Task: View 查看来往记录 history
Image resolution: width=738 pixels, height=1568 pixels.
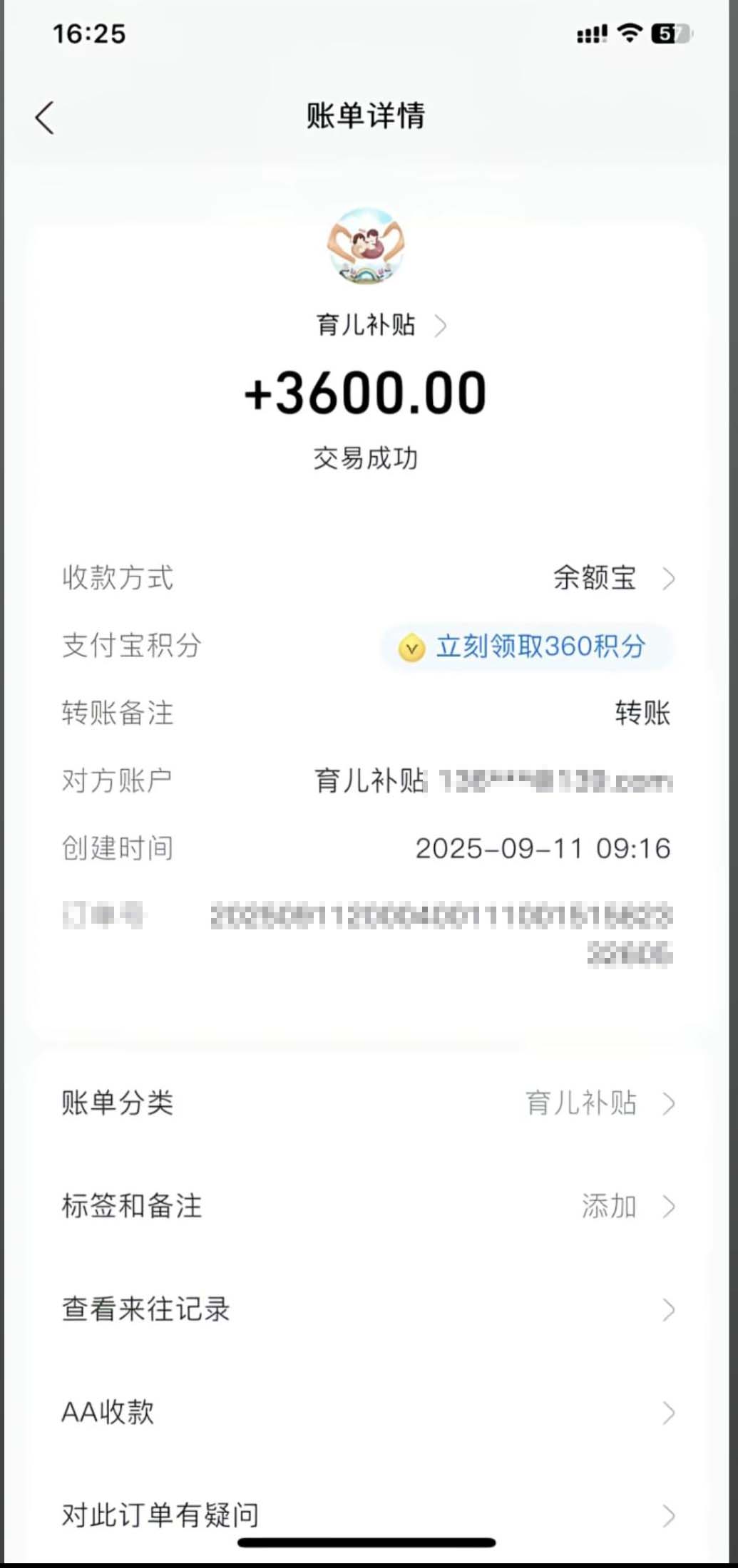Action: 367,1309
